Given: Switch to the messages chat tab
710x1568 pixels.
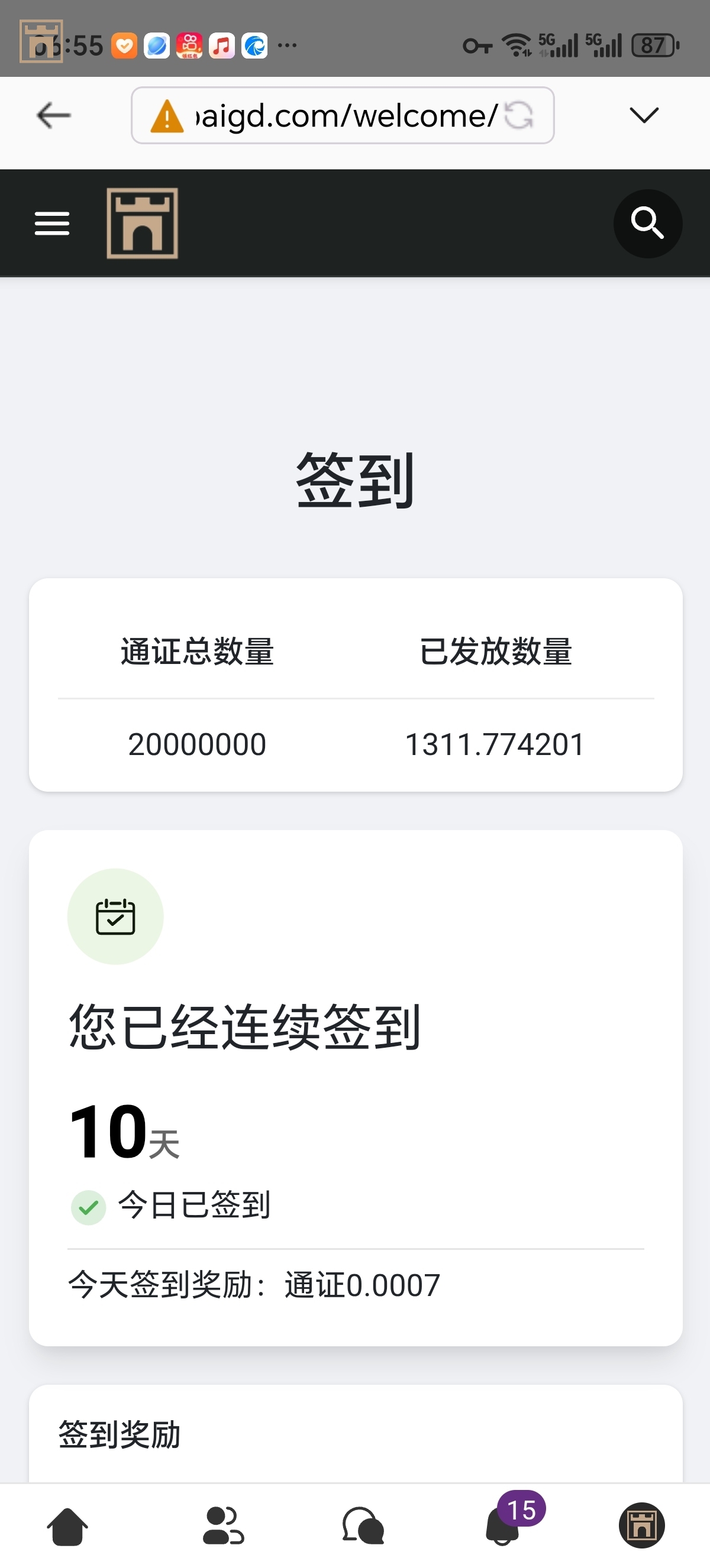Looking at the screenshot, I should [x=363, y=1526].
